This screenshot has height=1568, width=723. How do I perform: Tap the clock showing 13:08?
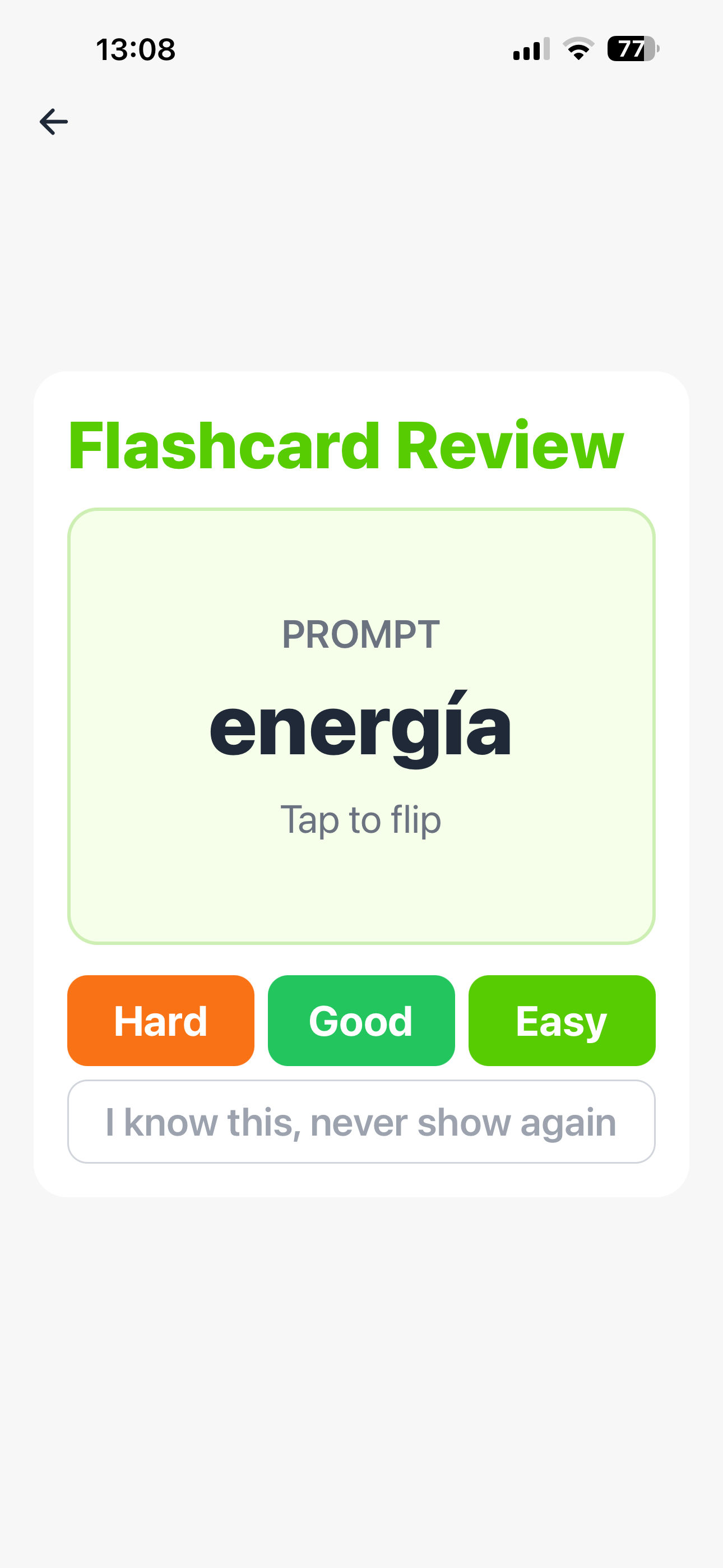(x=135, y=50)
